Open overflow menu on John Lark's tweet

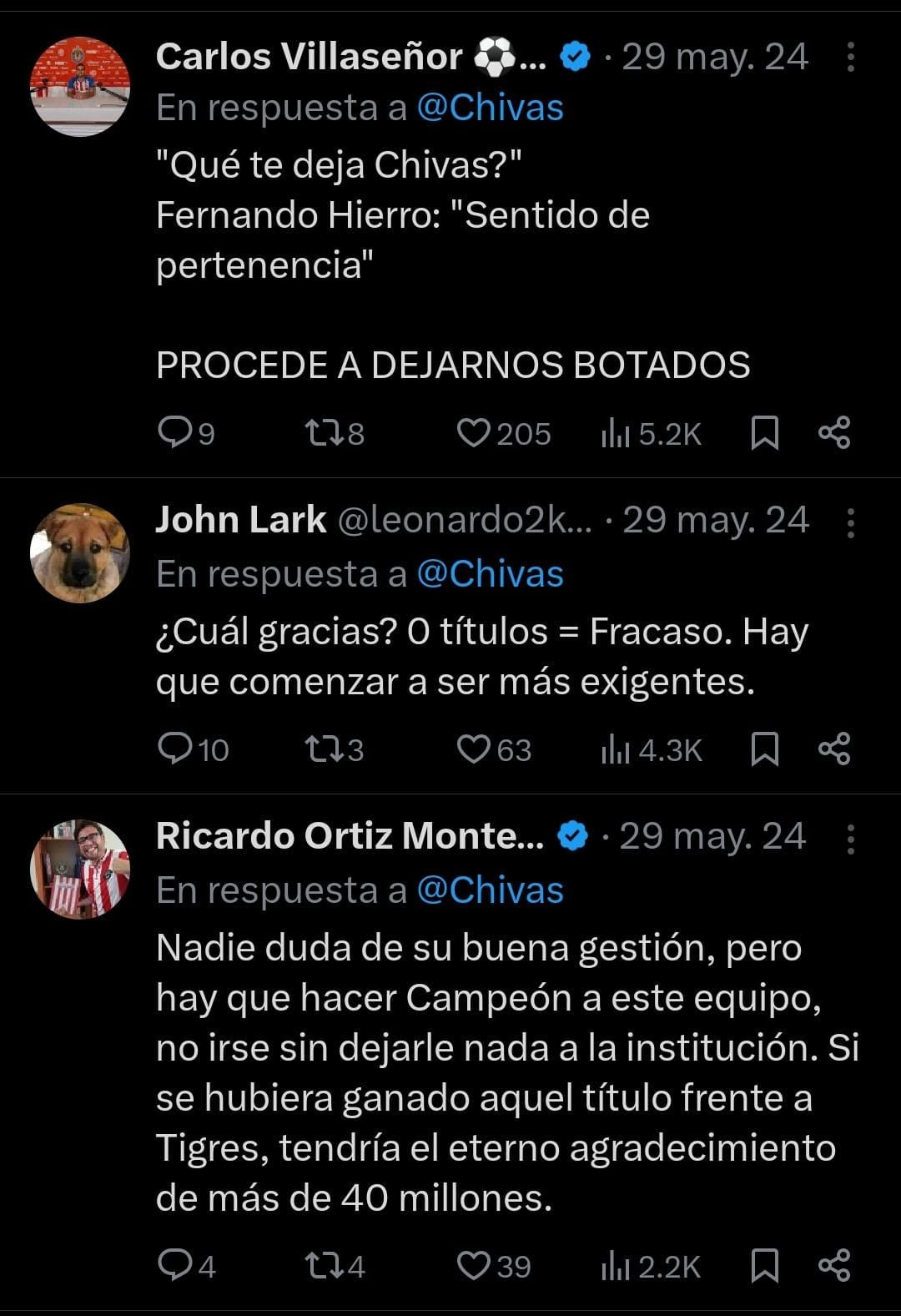click(x=850, y=522)
